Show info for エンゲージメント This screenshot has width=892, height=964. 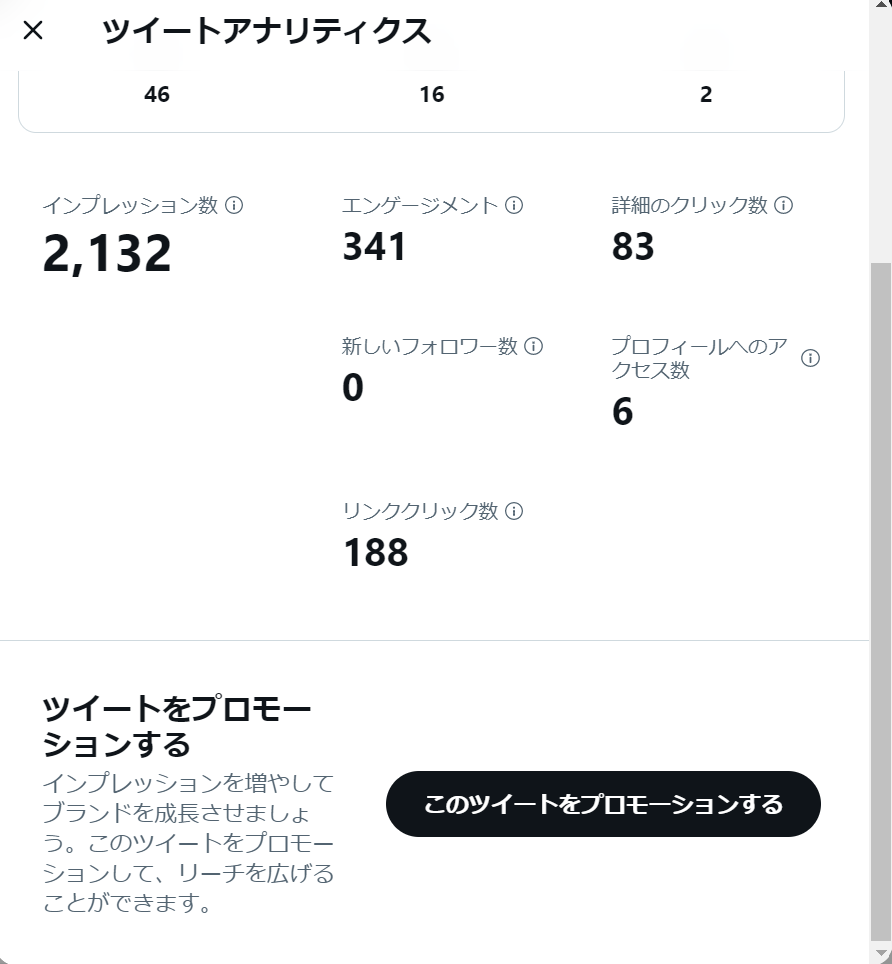click(x=514, y=206)
